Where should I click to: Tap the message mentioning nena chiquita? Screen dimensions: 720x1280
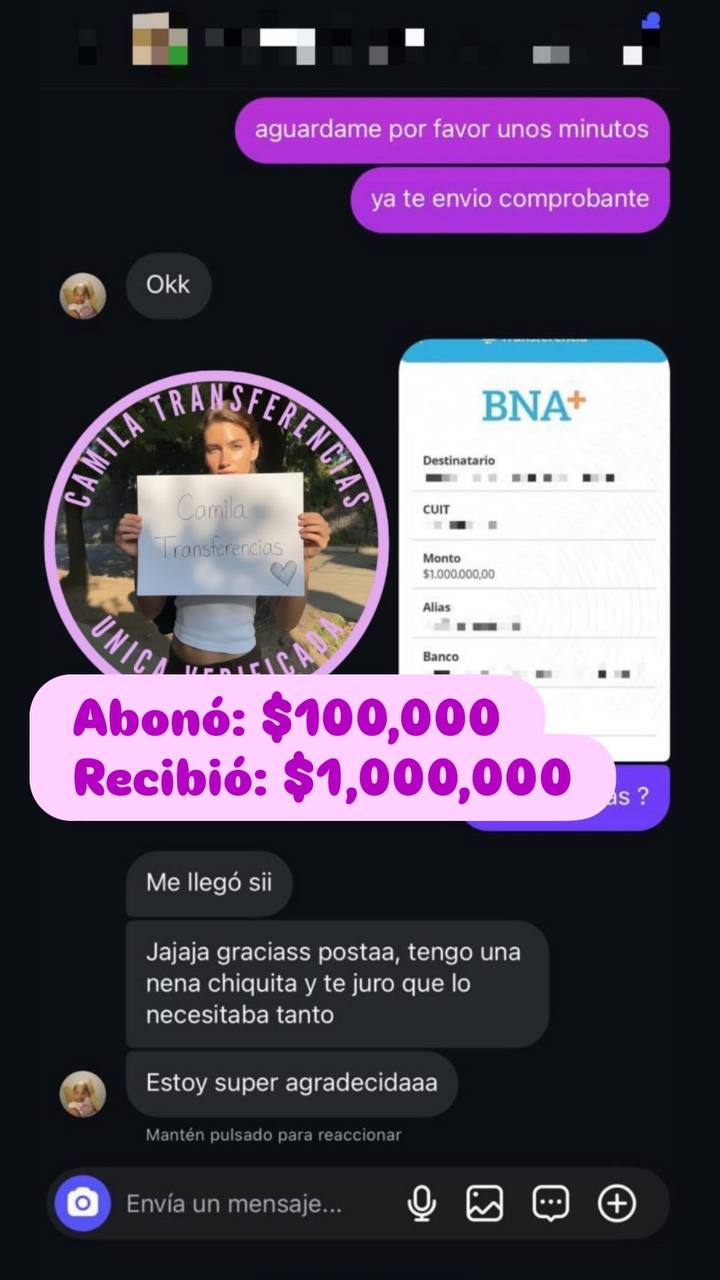(336, 983)
